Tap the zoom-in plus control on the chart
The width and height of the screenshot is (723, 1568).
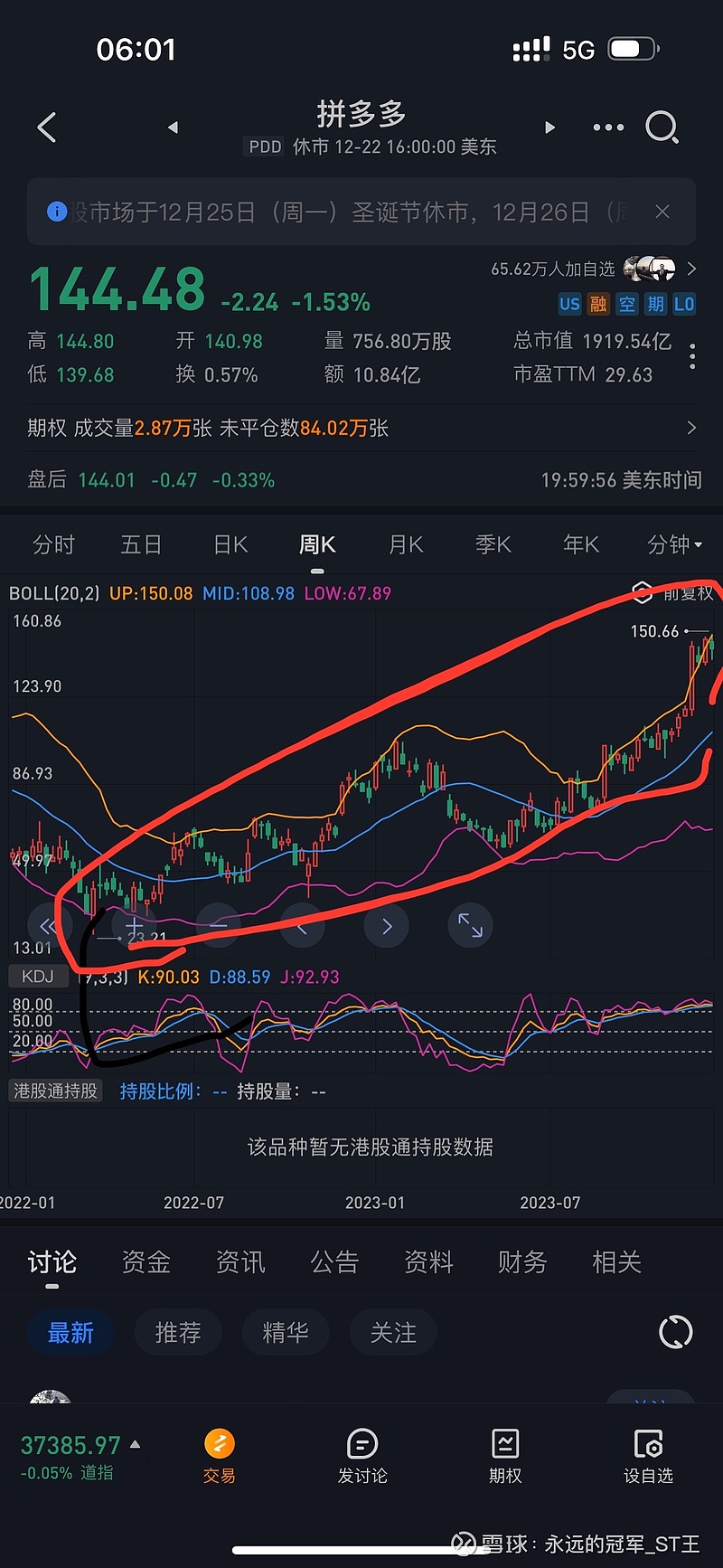133,926
